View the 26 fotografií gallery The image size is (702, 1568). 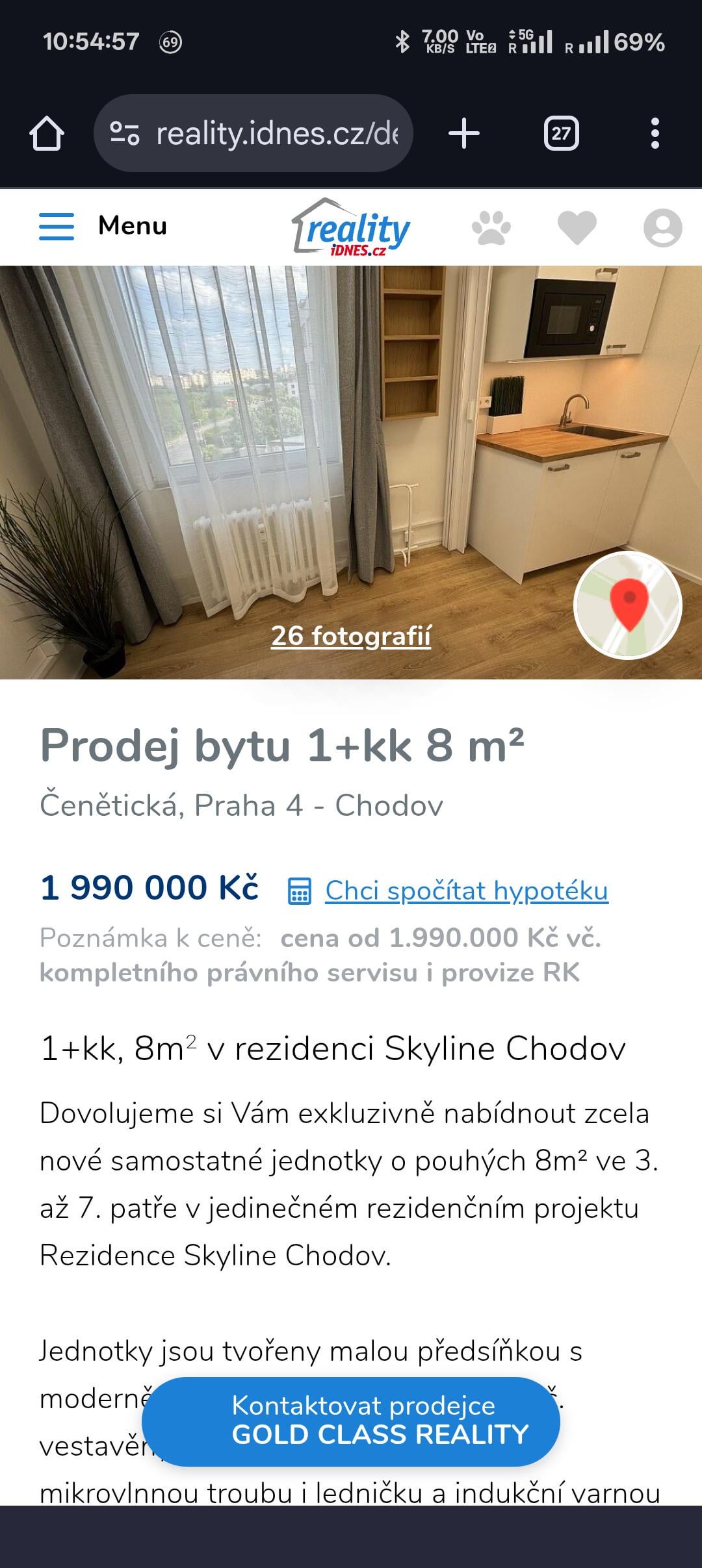(351, 636)
